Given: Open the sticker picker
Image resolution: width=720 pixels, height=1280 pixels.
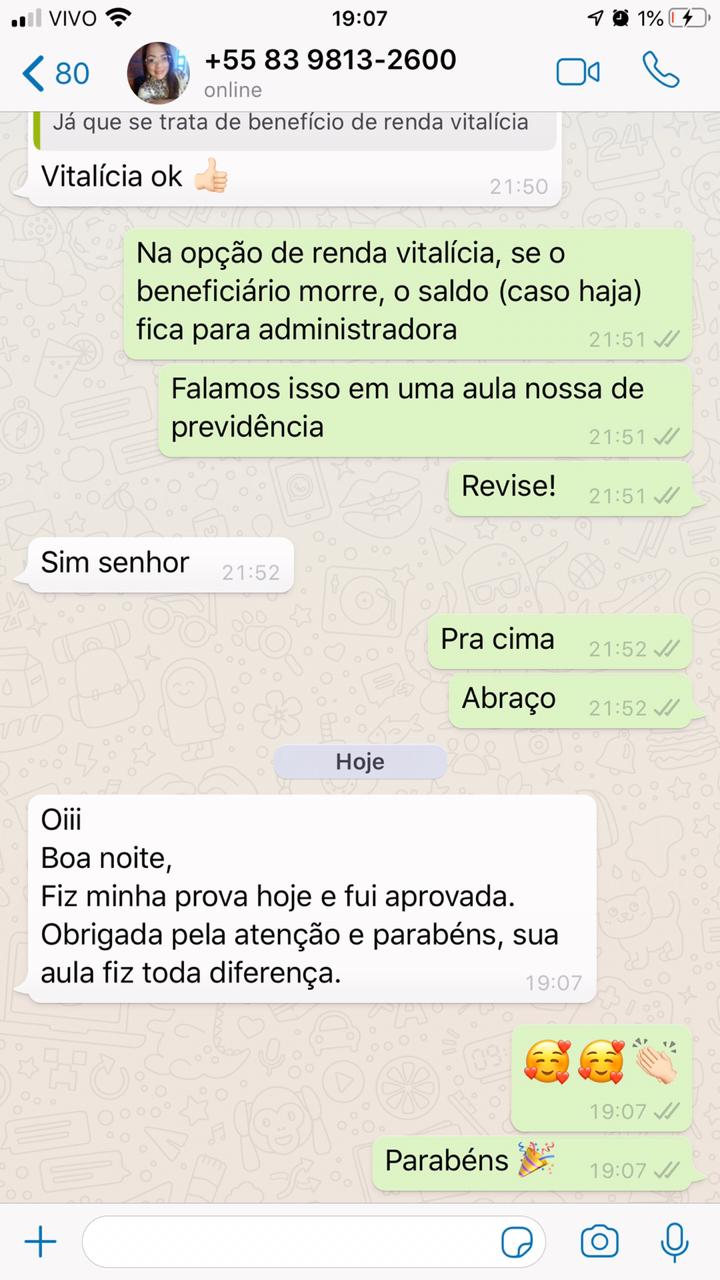Looking at the screenshot, I should pyautogui.click(x=516, y=1242).
